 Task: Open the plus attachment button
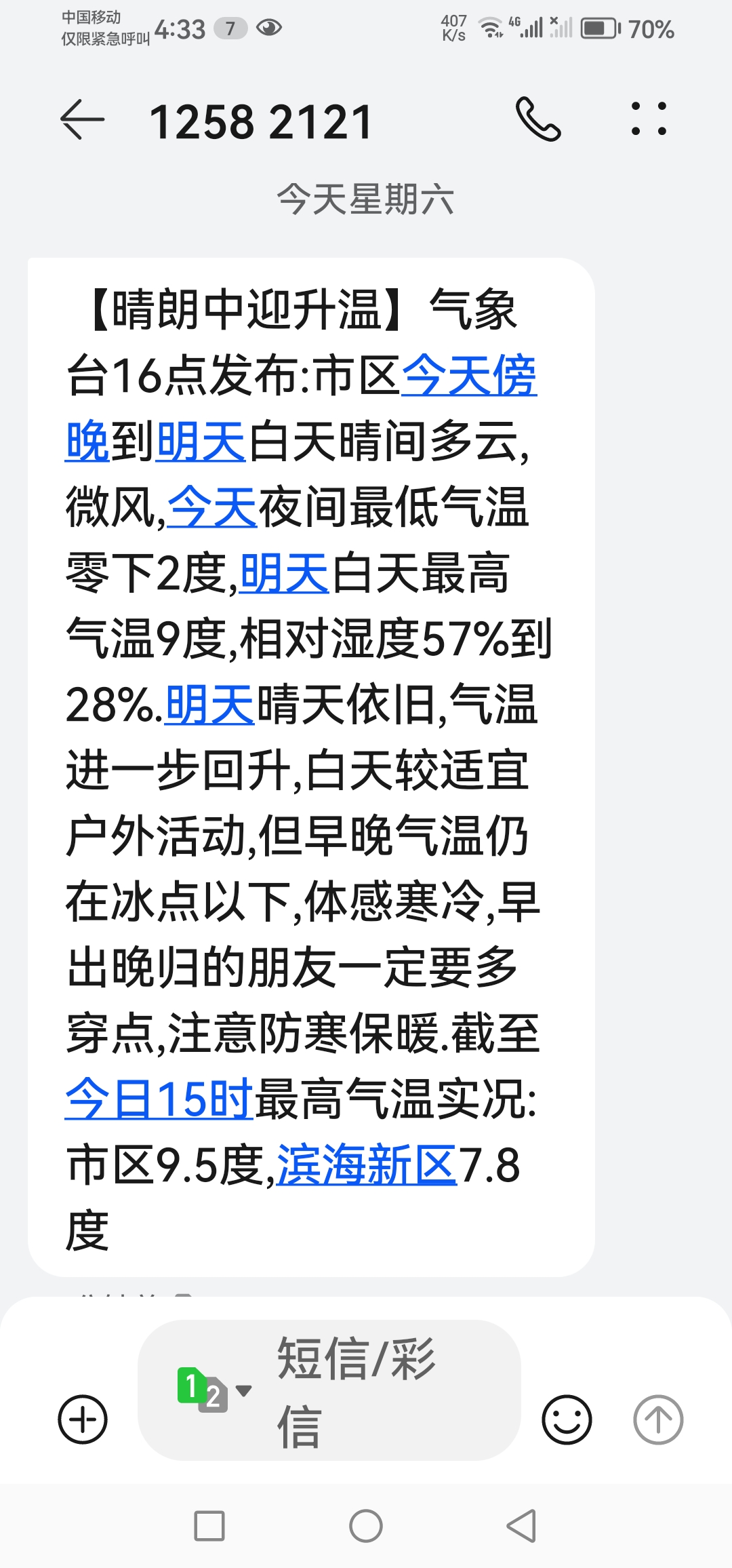pyautogui.click(x=83, y=1419)
